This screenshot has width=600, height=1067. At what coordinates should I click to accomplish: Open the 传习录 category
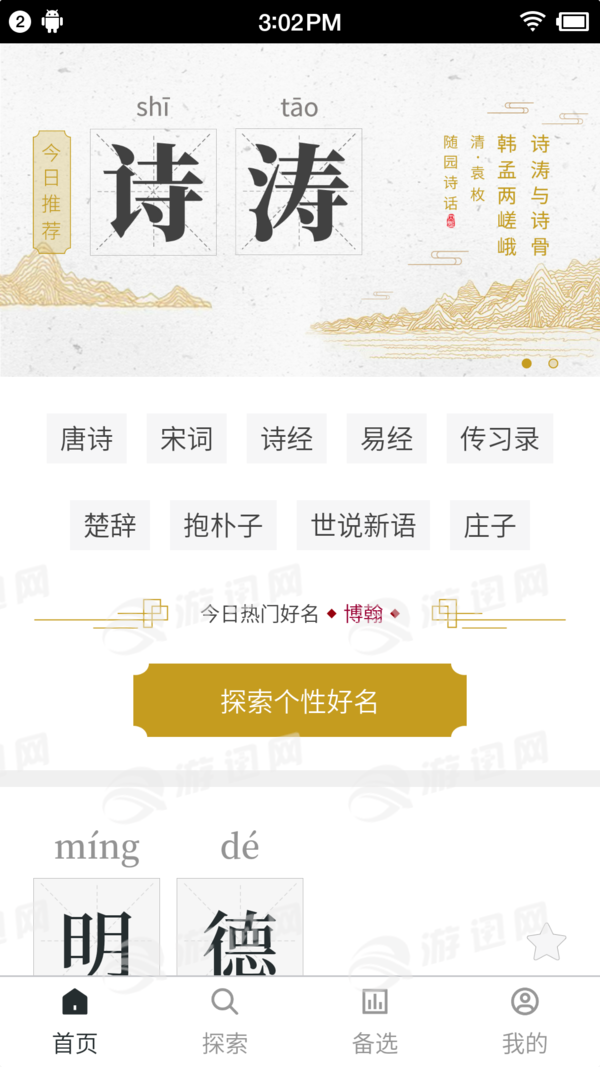click(499, 439)
